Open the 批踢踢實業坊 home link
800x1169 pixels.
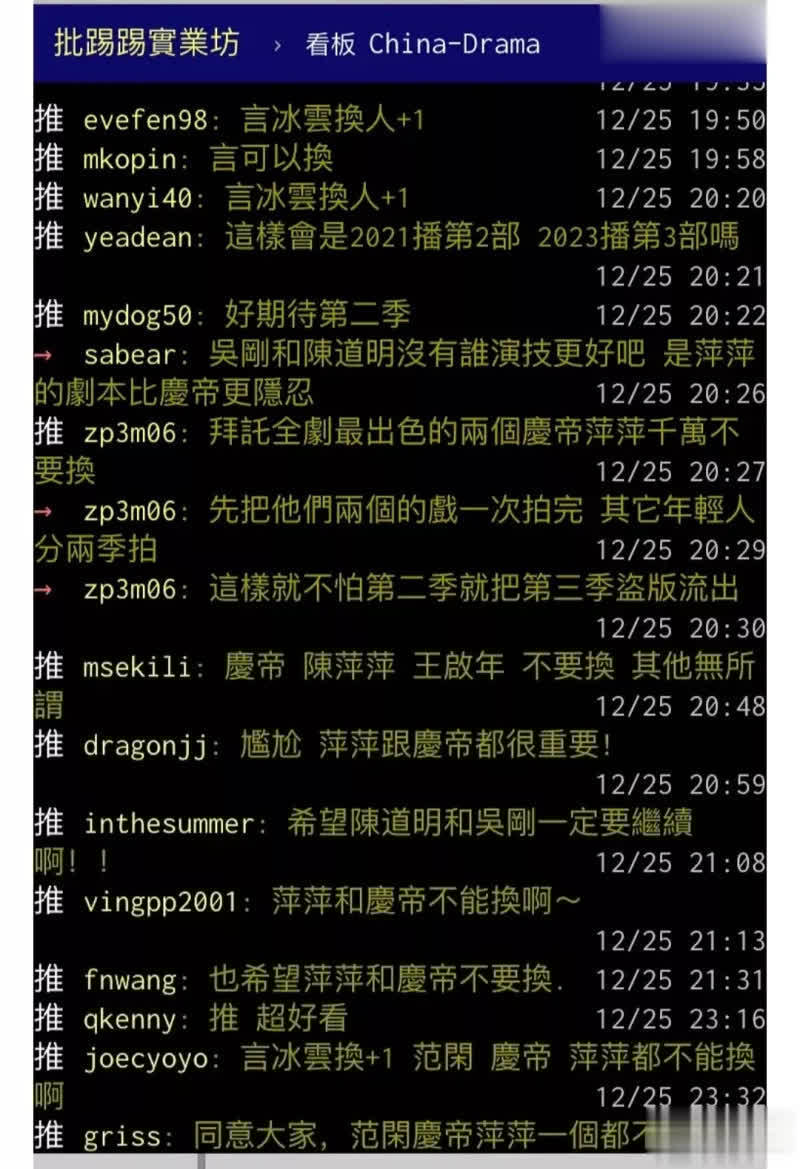[147, 44]
